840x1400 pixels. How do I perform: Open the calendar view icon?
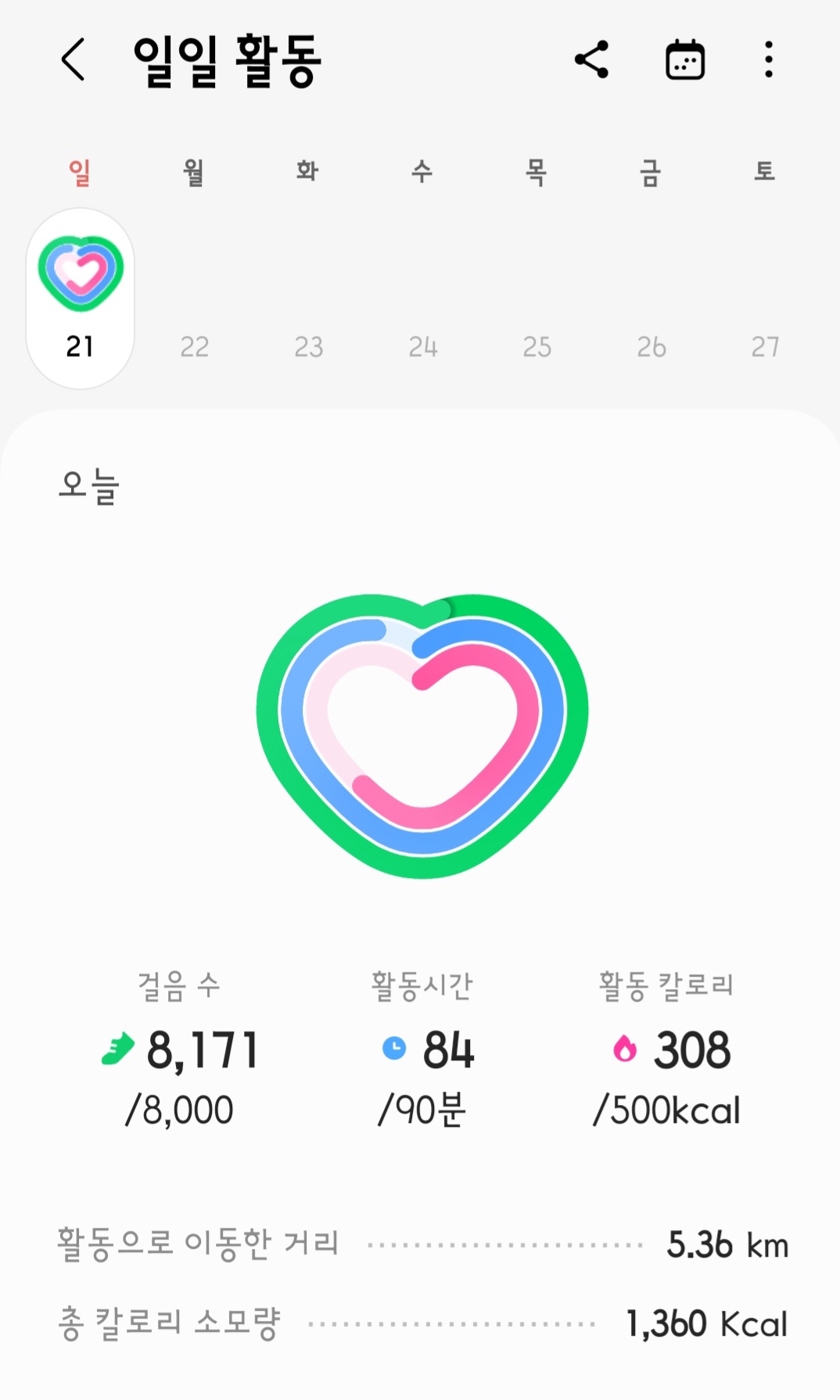(x=684, y=60)
